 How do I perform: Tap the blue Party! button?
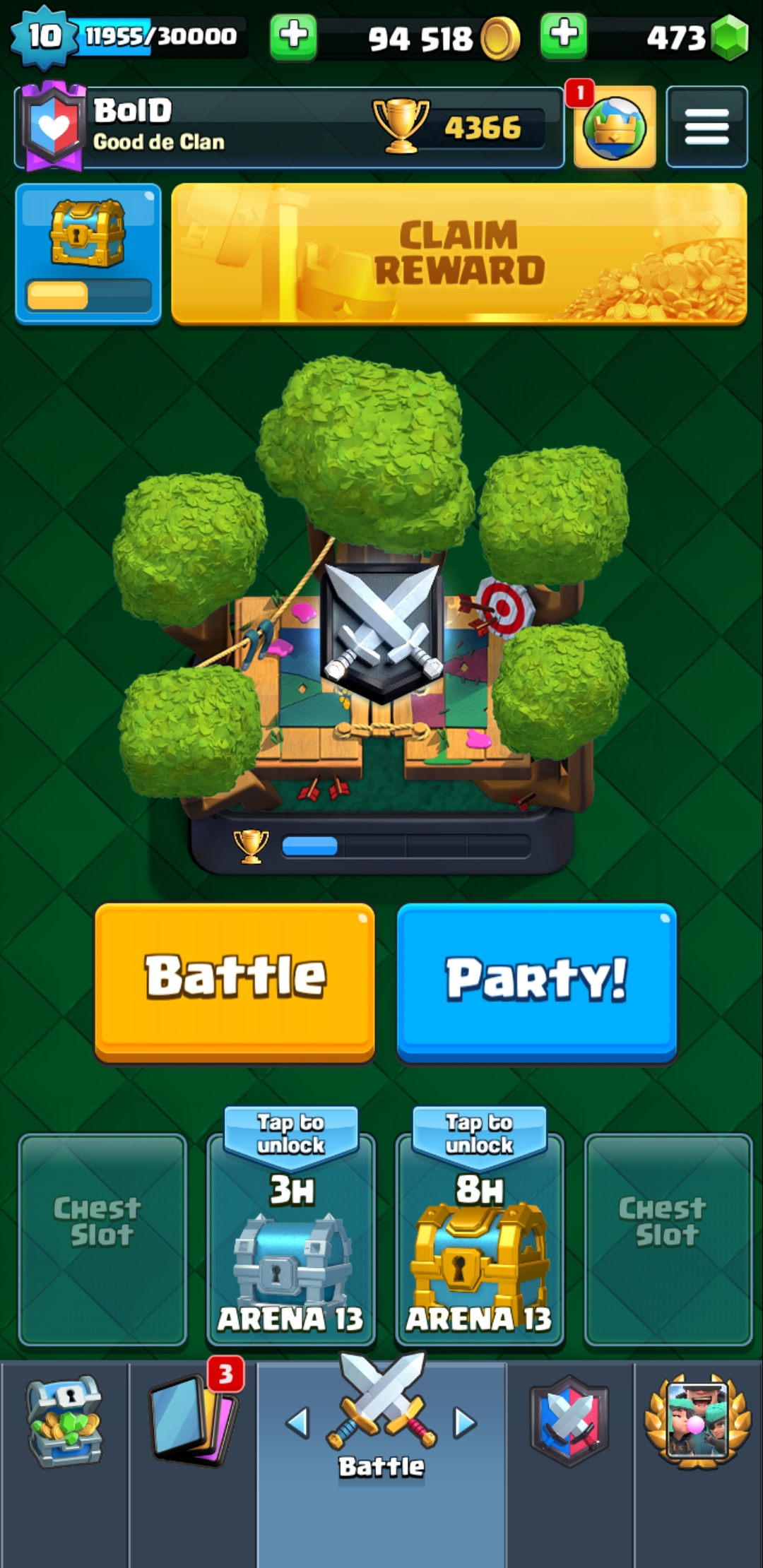[536, 980]
